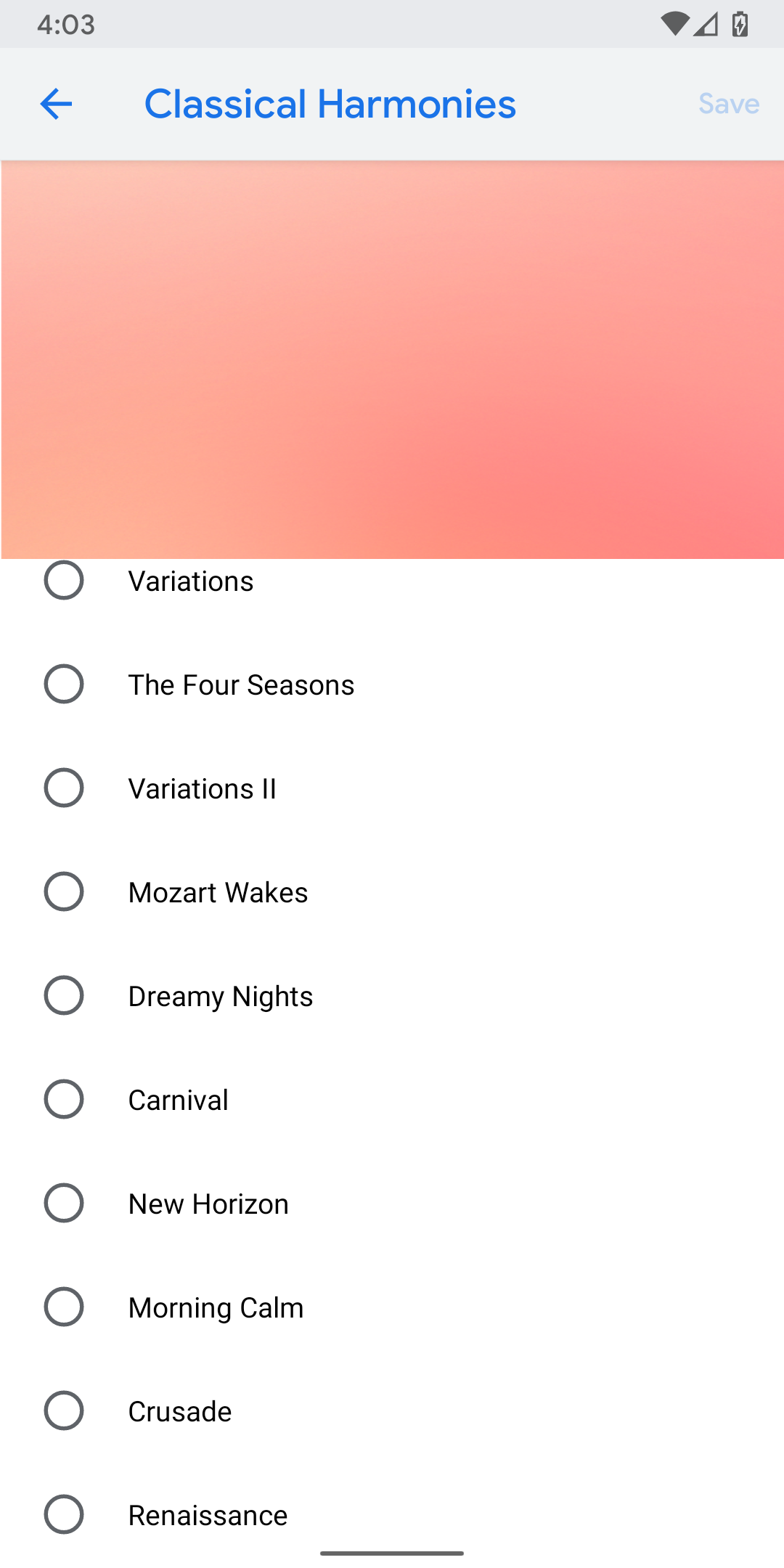Select the Variations II ringtone
Screen dimensions: 784x1568
63,788
